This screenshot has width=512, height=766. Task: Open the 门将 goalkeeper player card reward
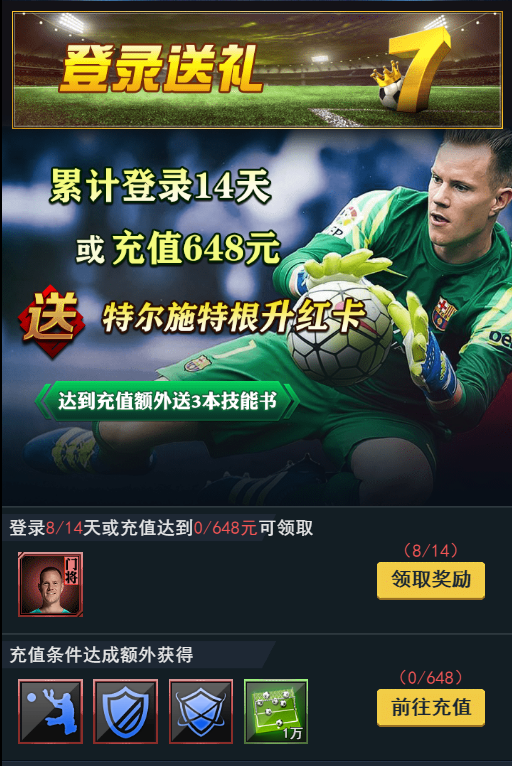pyautogui.click(x=50, y=584)
